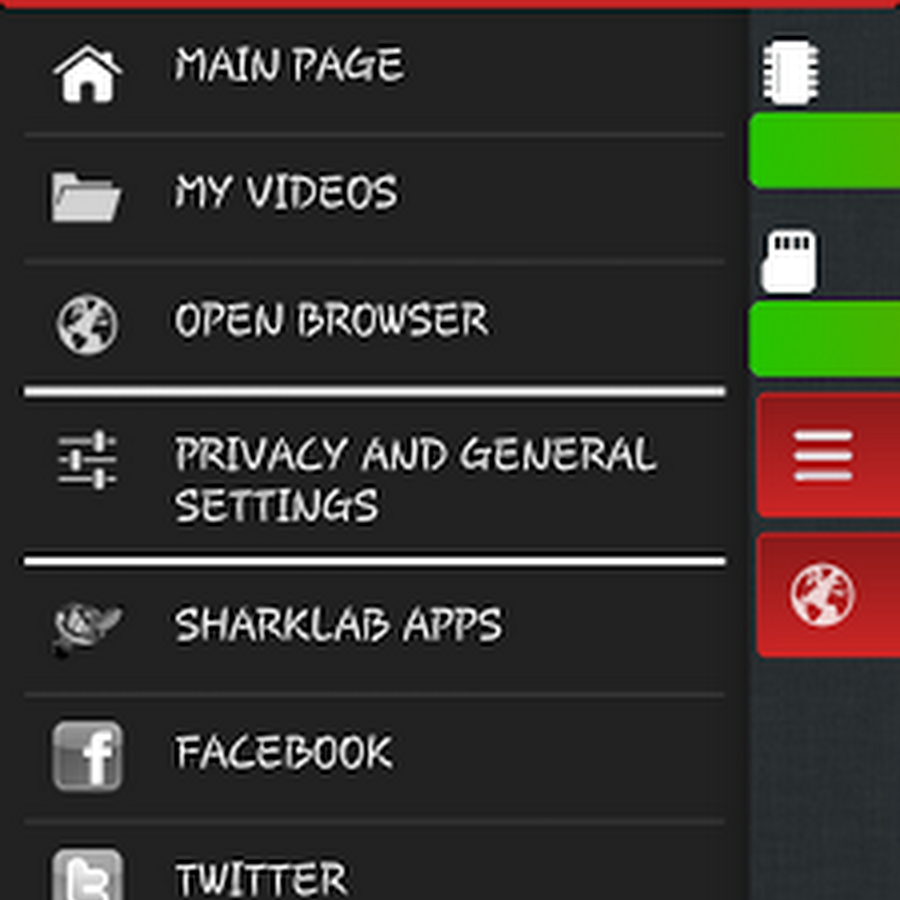Tap the red hamburger menu button

pyautogui.click(x=826, y=456)
